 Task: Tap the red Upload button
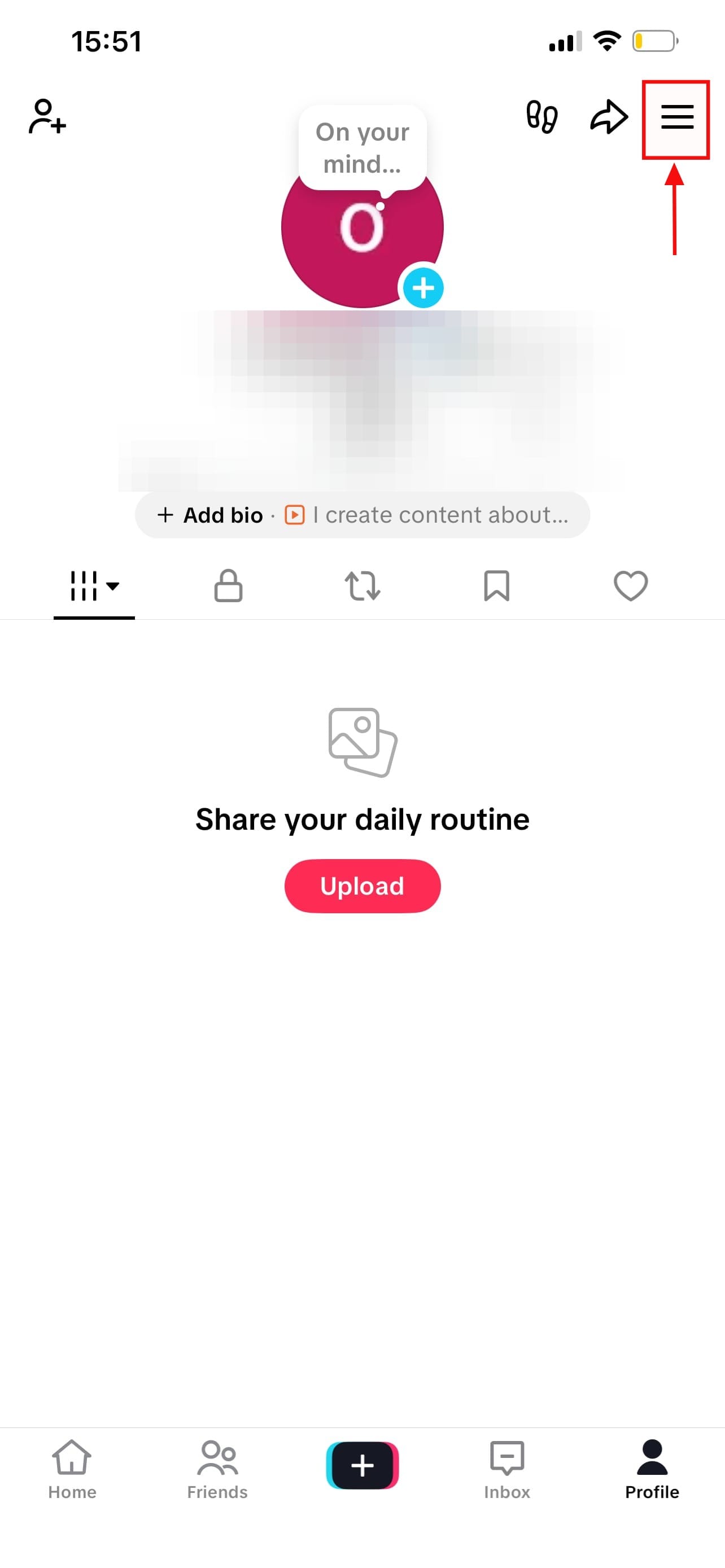(362, 886)
